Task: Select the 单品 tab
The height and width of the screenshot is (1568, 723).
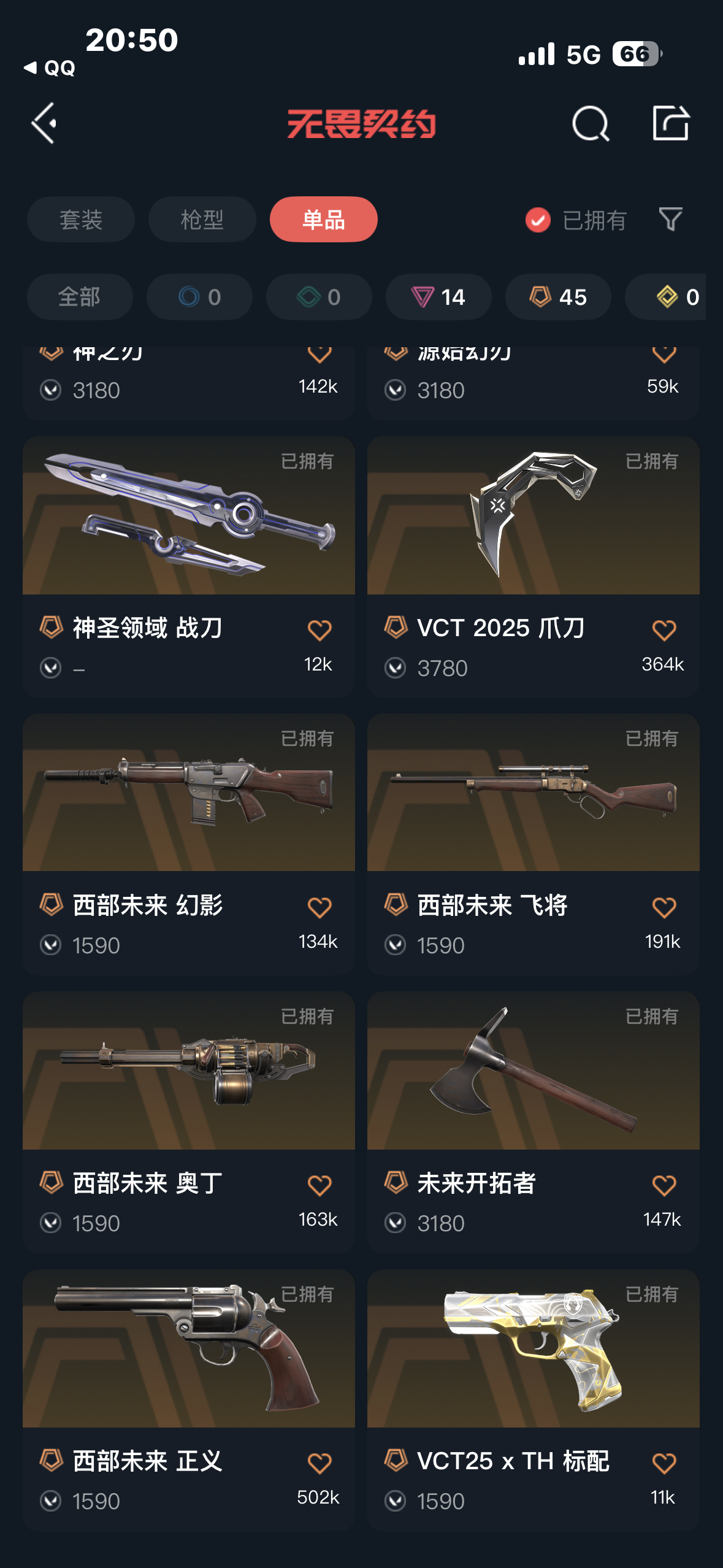Action: [323, 220]
